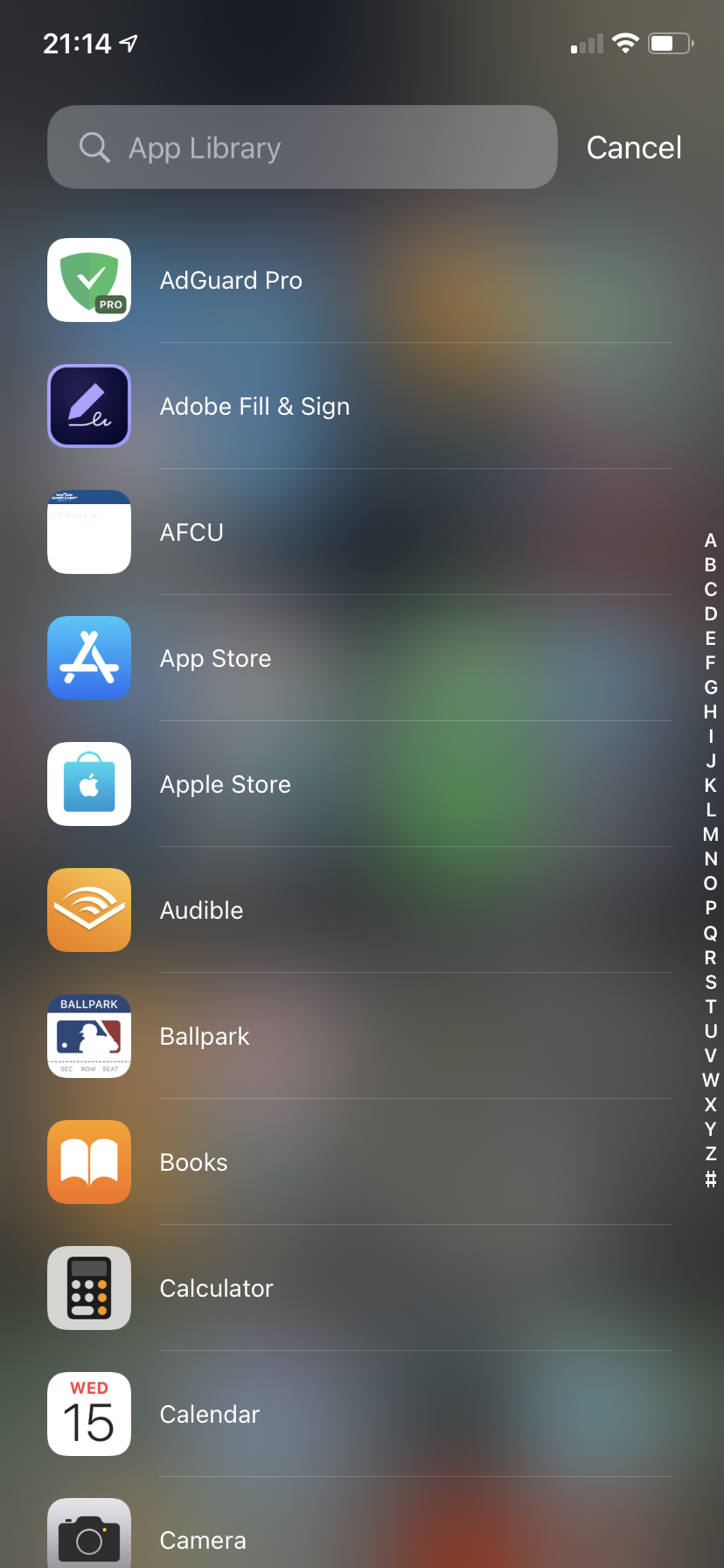Tap the App Library search field

tap(302, 147)
